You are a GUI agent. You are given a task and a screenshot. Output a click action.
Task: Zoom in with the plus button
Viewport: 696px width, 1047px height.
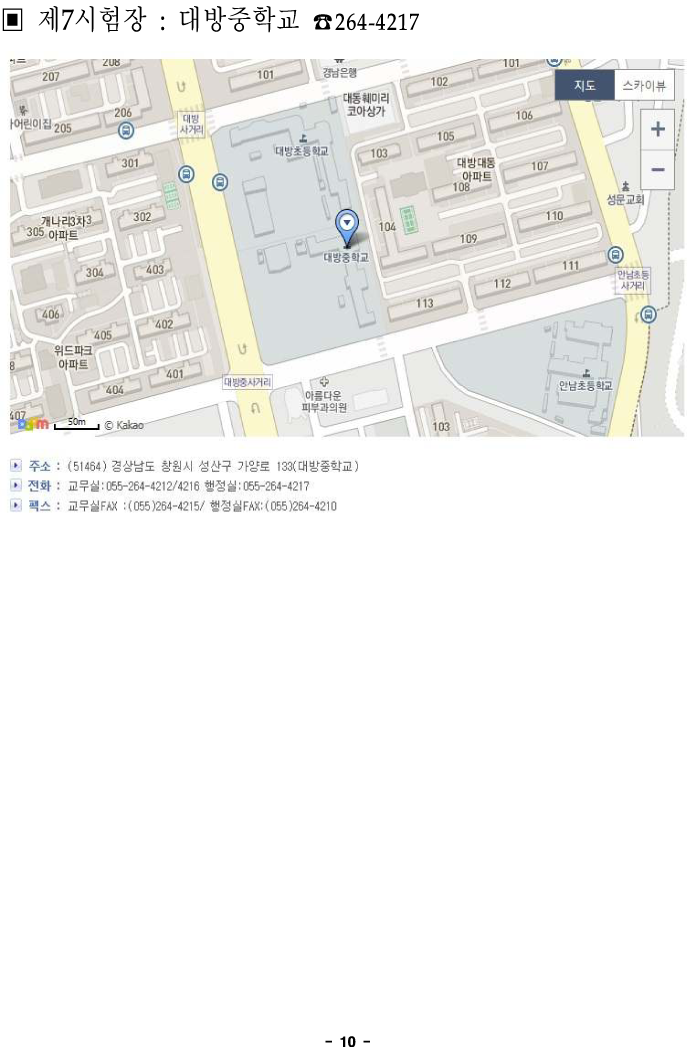pyautogui.click(x=657, y=129)
